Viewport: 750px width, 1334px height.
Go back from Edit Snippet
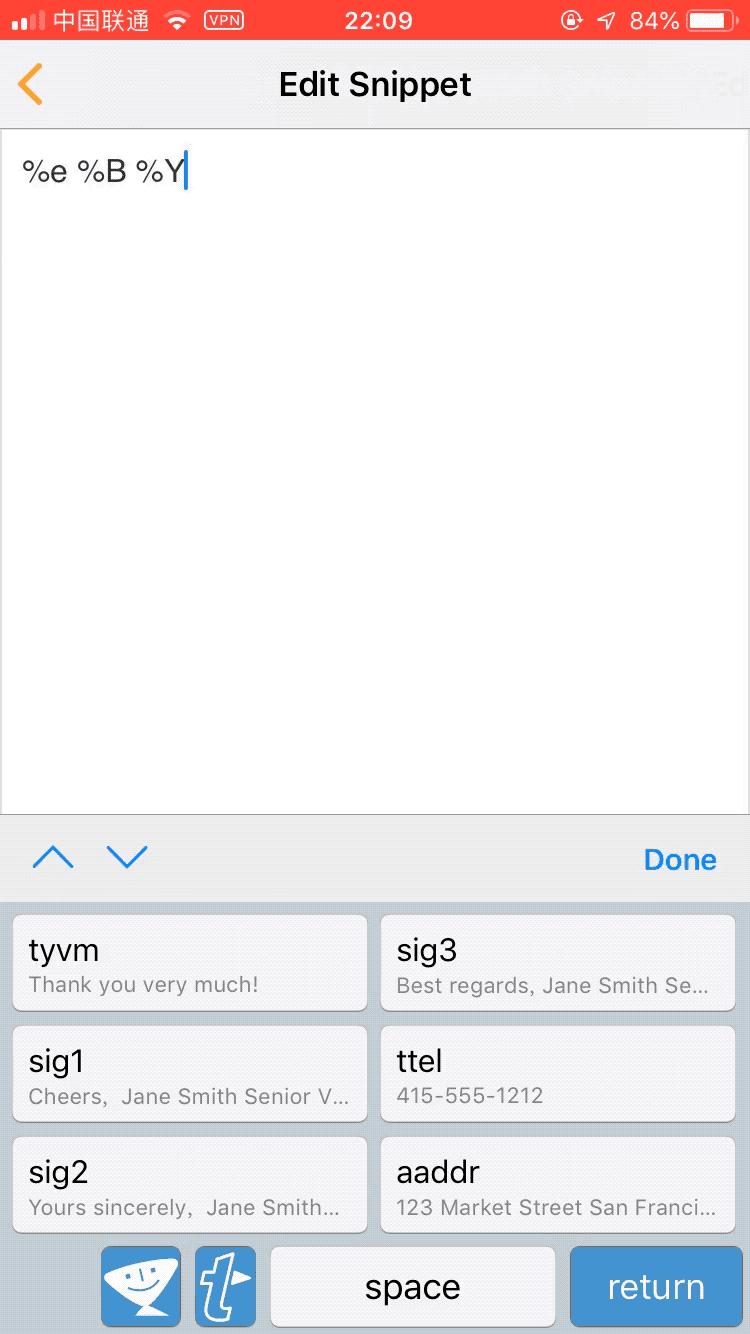tap(31, 84)
